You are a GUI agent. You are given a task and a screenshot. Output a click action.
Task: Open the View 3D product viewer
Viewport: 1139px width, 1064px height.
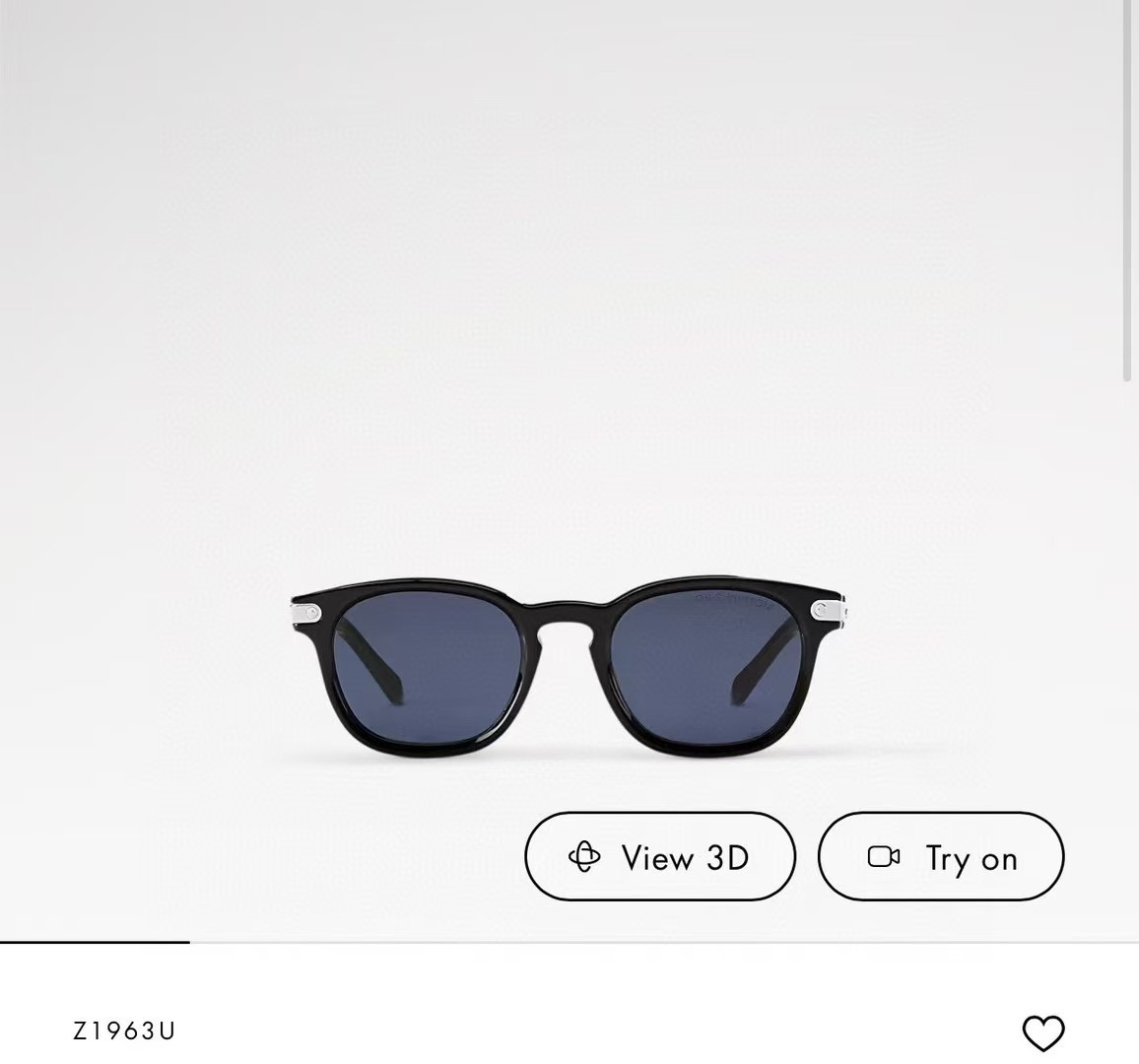point(659,856)
